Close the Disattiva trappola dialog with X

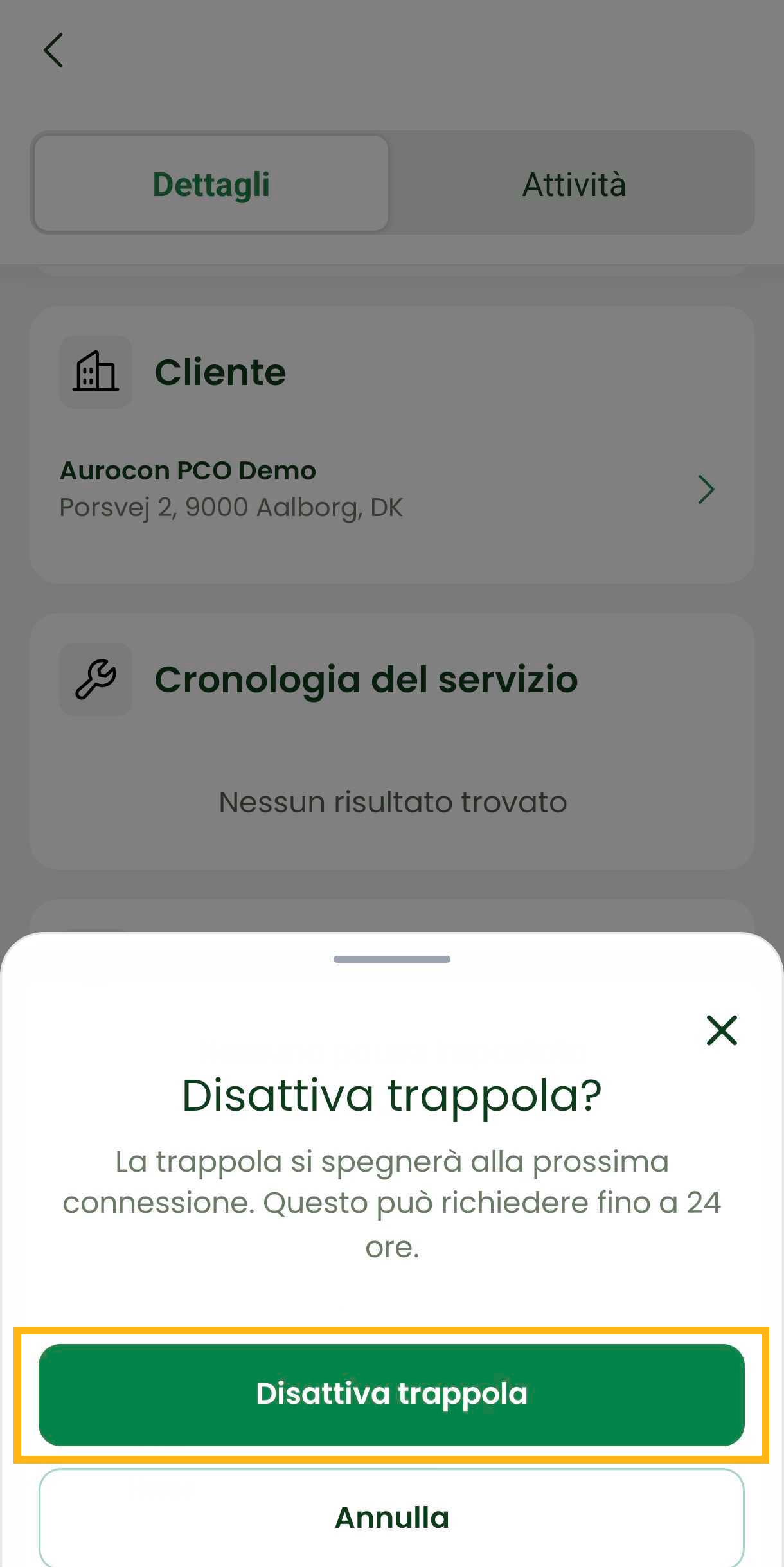(x=721, y=1030)
